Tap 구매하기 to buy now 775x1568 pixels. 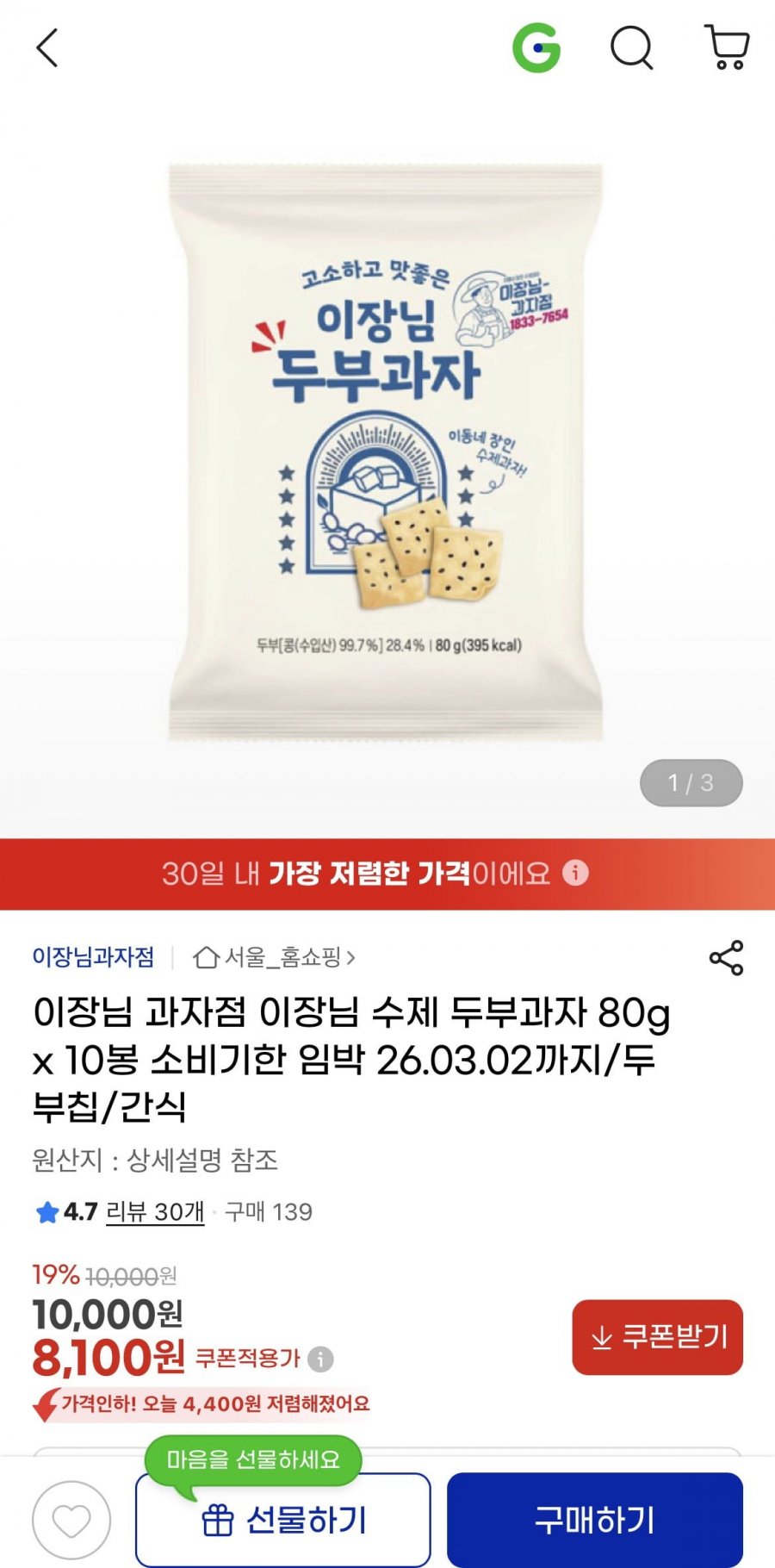[x=595, y=1520]
